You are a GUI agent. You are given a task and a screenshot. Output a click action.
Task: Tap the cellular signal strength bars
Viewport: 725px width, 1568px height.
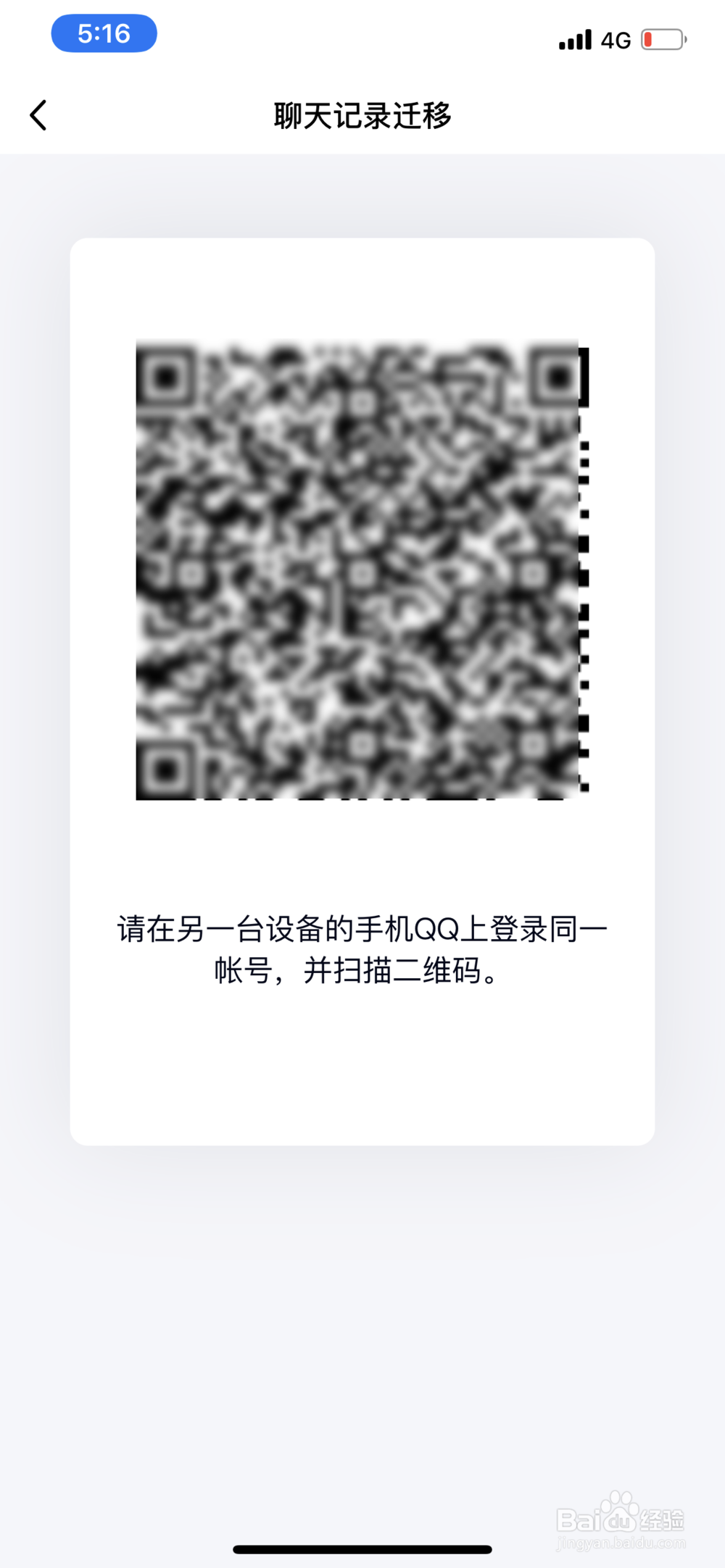(573, 41)
